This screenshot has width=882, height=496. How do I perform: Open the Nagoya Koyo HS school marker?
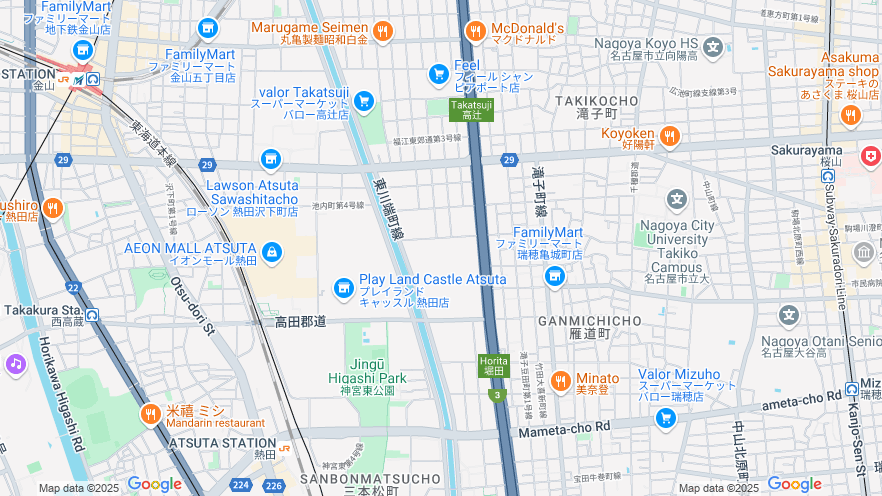(x=713, y=46)
